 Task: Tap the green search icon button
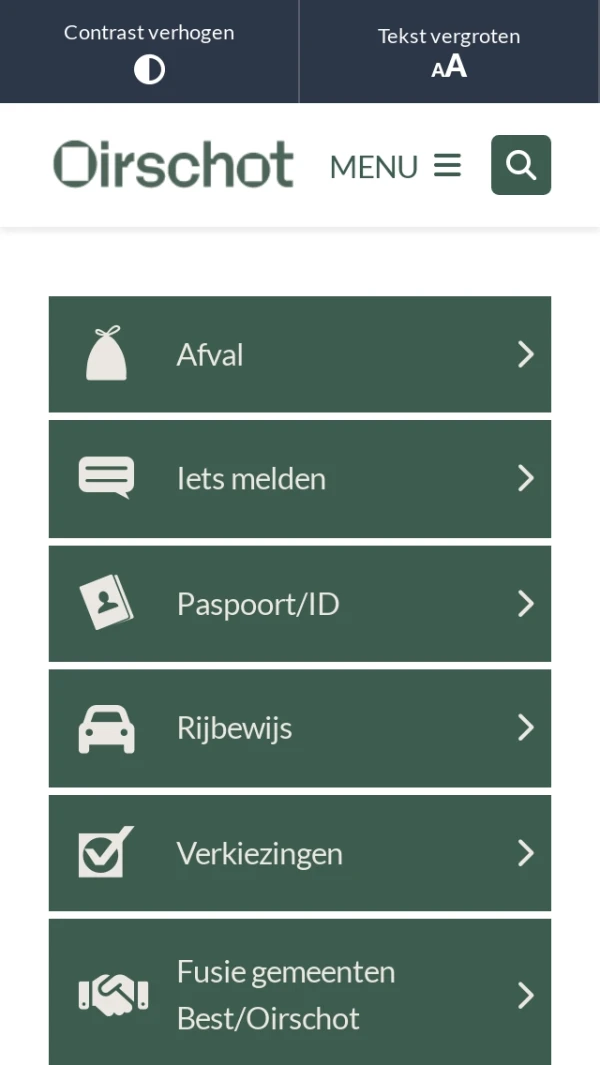point(520,165)
